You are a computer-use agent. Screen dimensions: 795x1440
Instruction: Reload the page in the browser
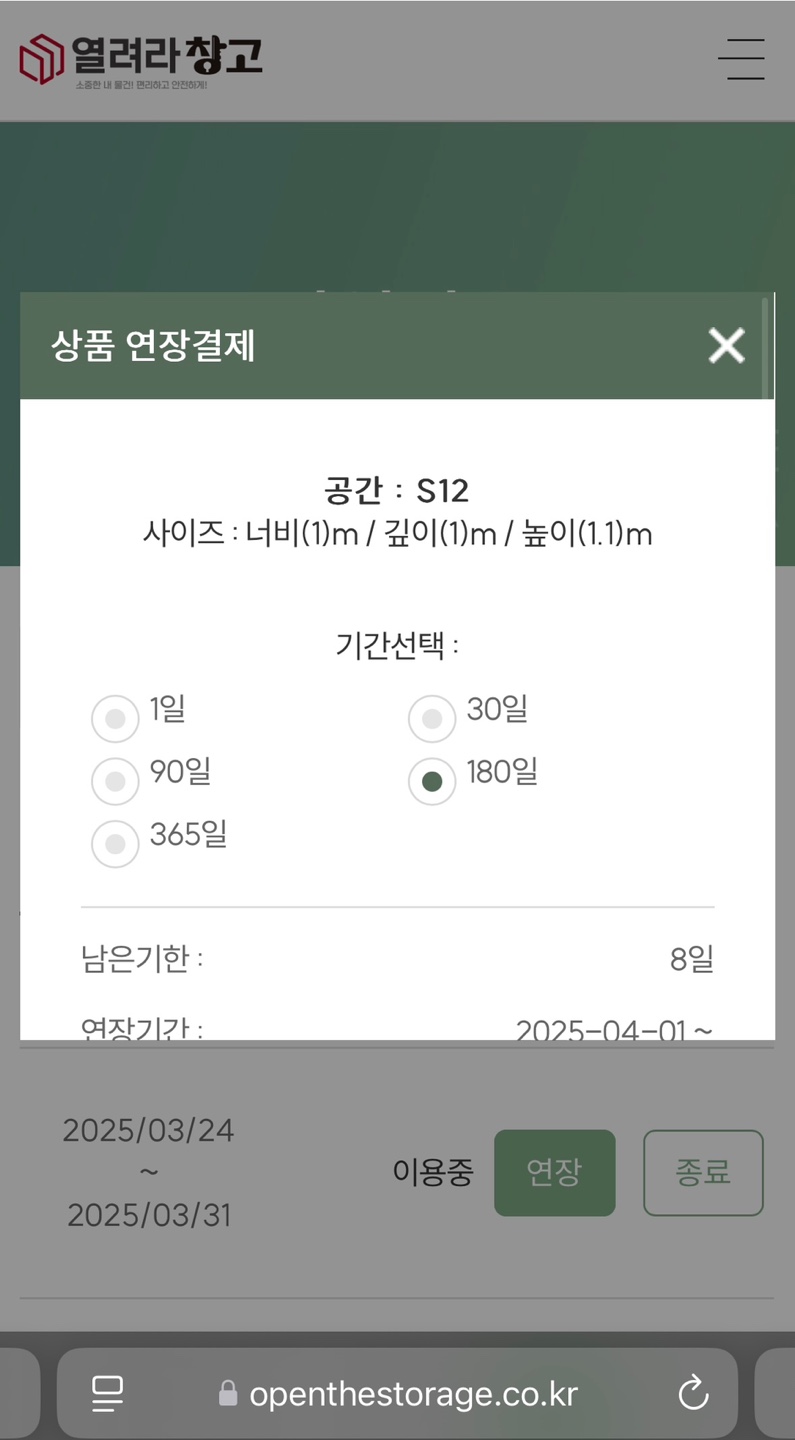tap(692, 1393)
